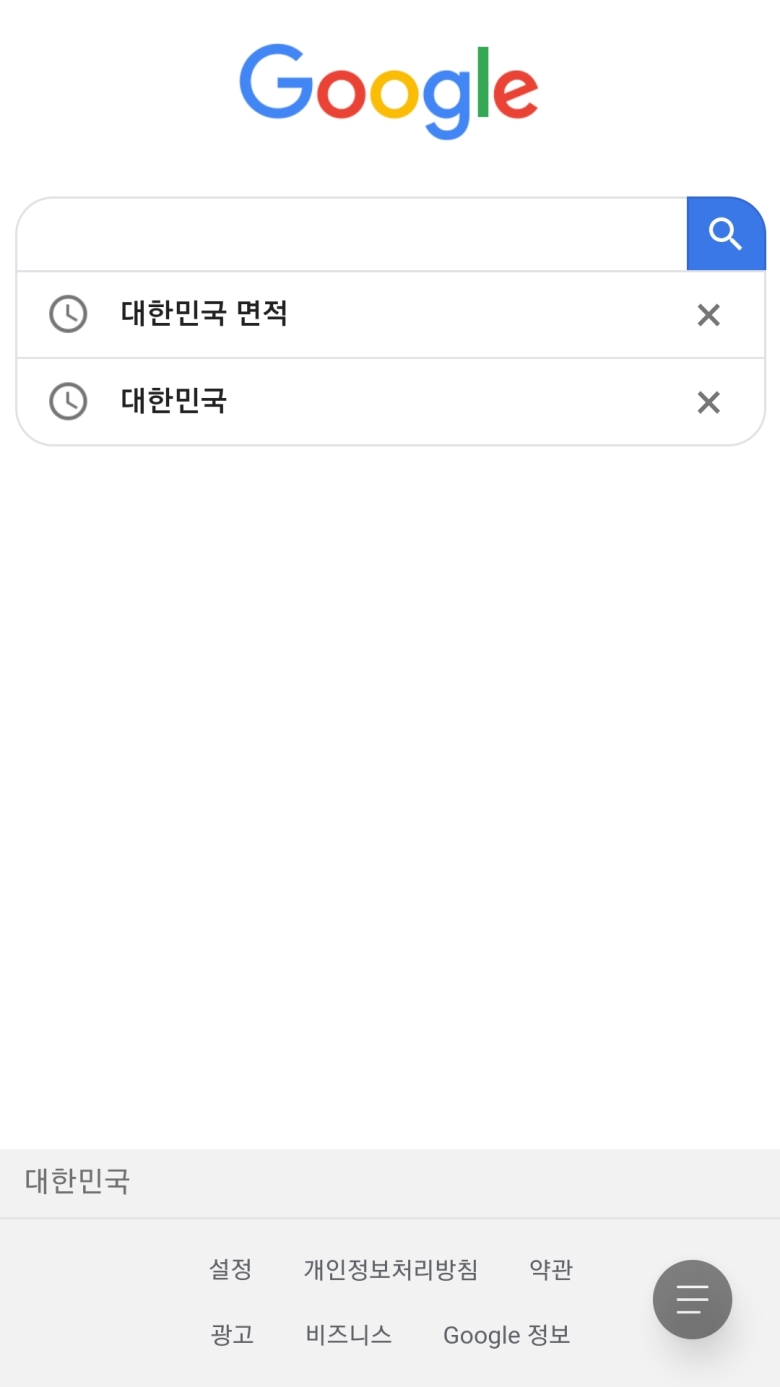View the 약관 terms link

[x=551, y=1270]
